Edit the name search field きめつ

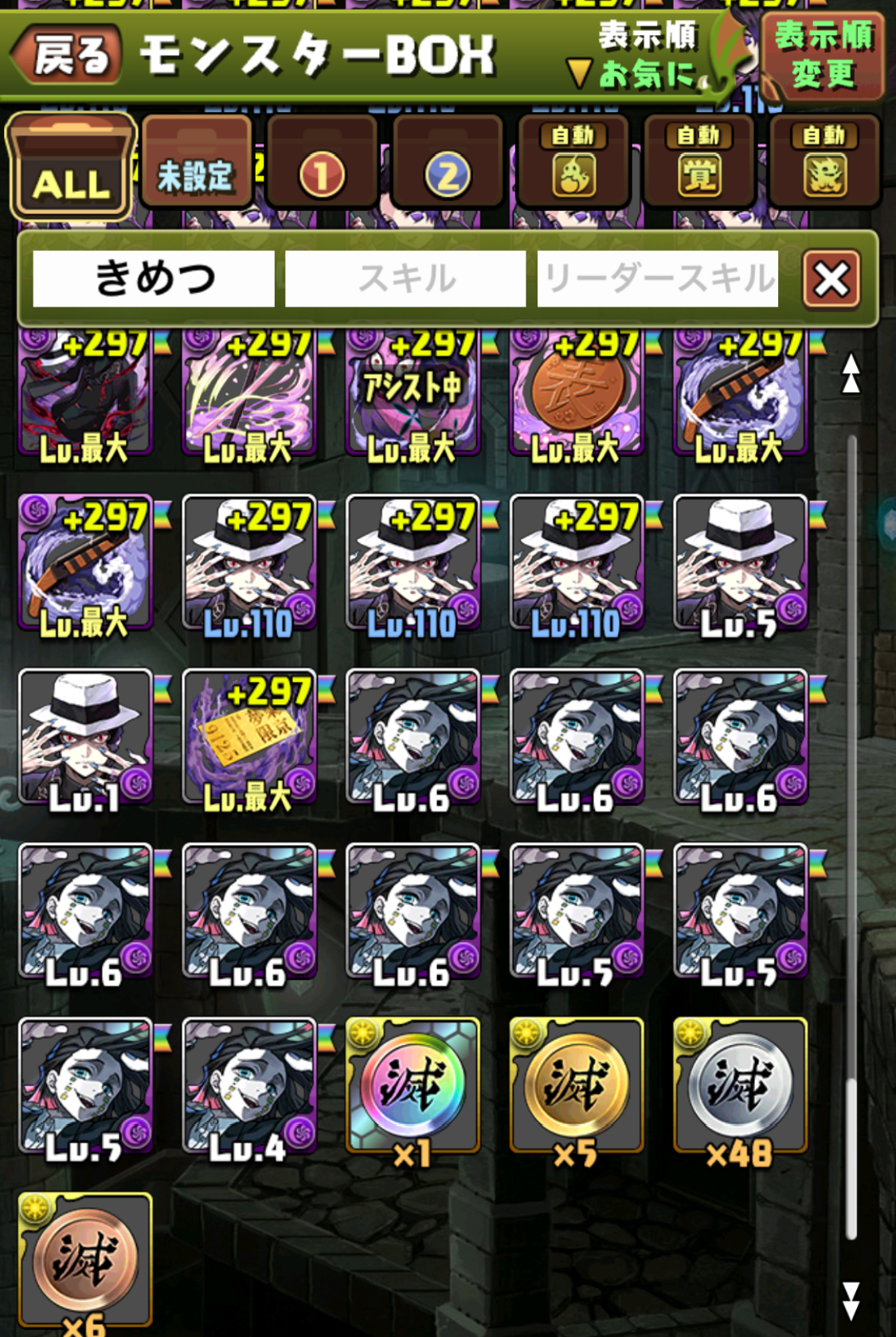click(154, 279)
